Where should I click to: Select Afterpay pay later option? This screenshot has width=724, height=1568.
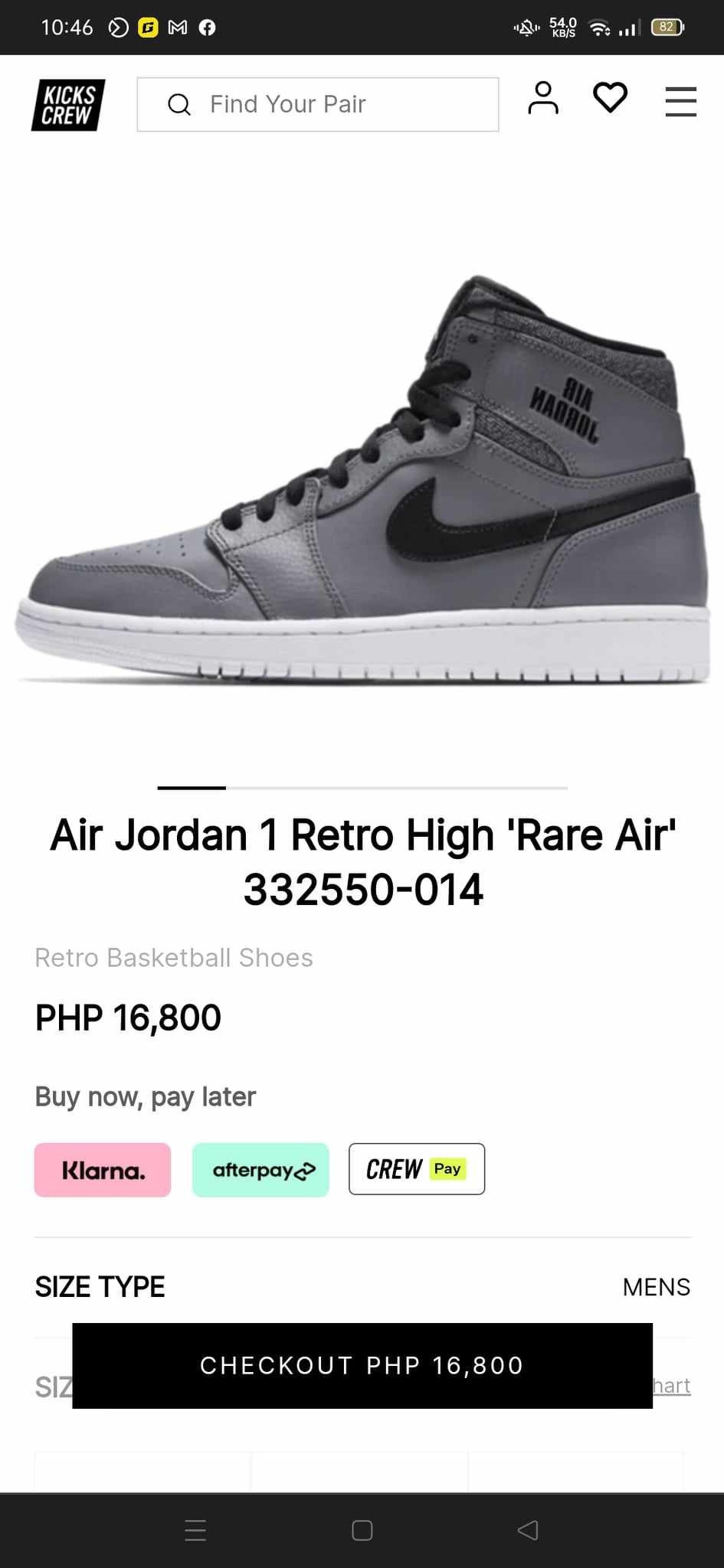click(260, 1169)
